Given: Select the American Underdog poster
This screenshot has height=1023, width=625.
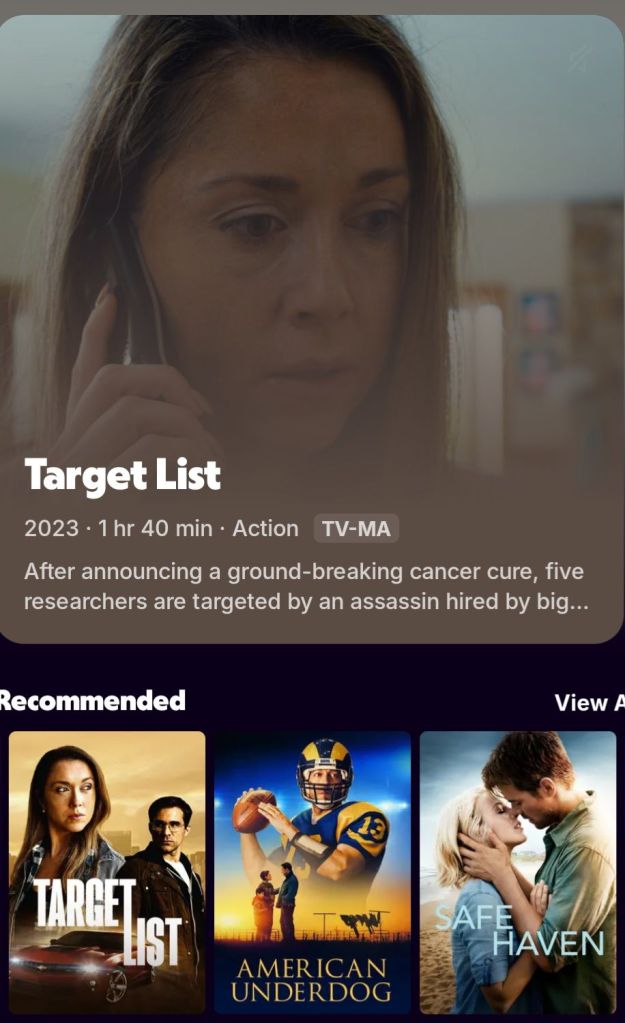Looking at the screenshot, I should [312, 872].
